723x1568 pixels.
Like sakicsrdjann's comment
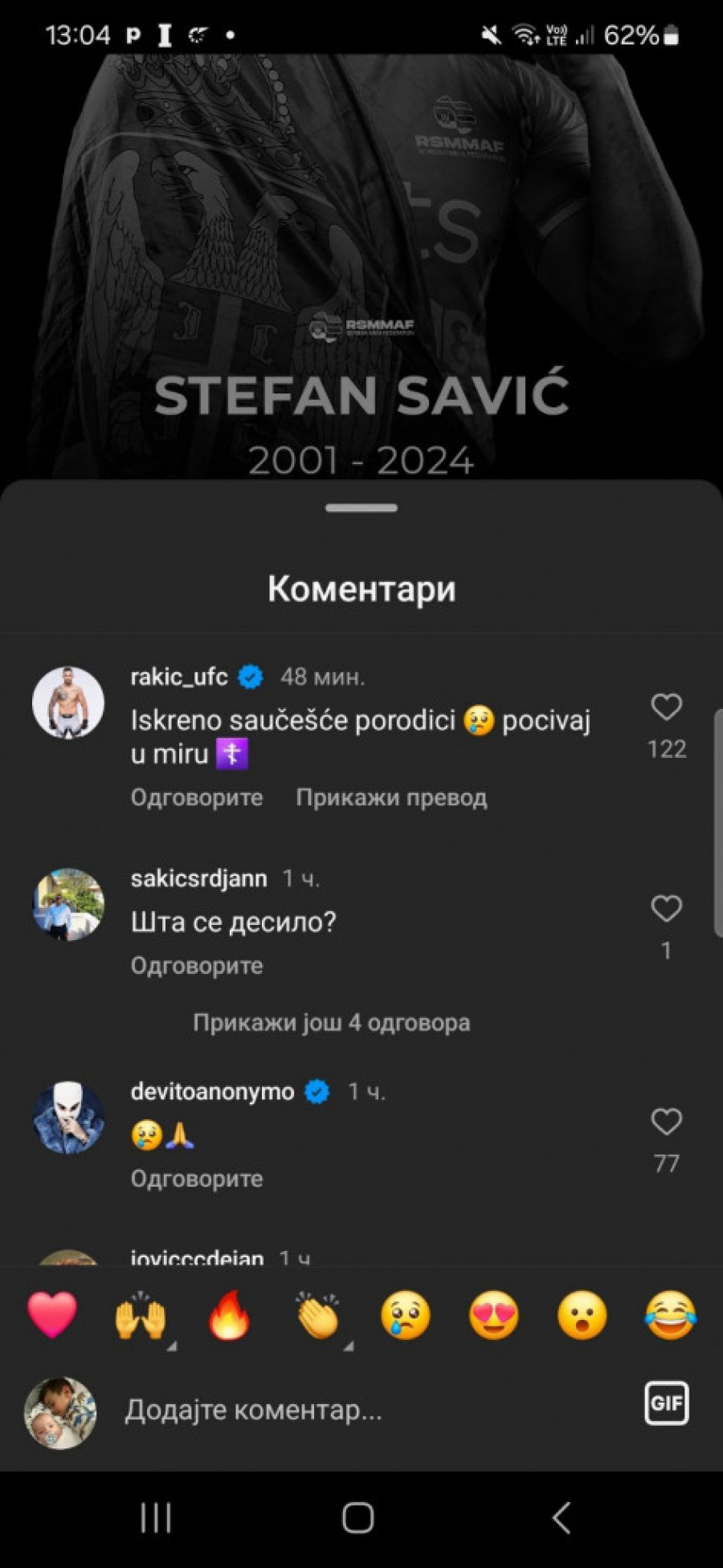[666, 909]
